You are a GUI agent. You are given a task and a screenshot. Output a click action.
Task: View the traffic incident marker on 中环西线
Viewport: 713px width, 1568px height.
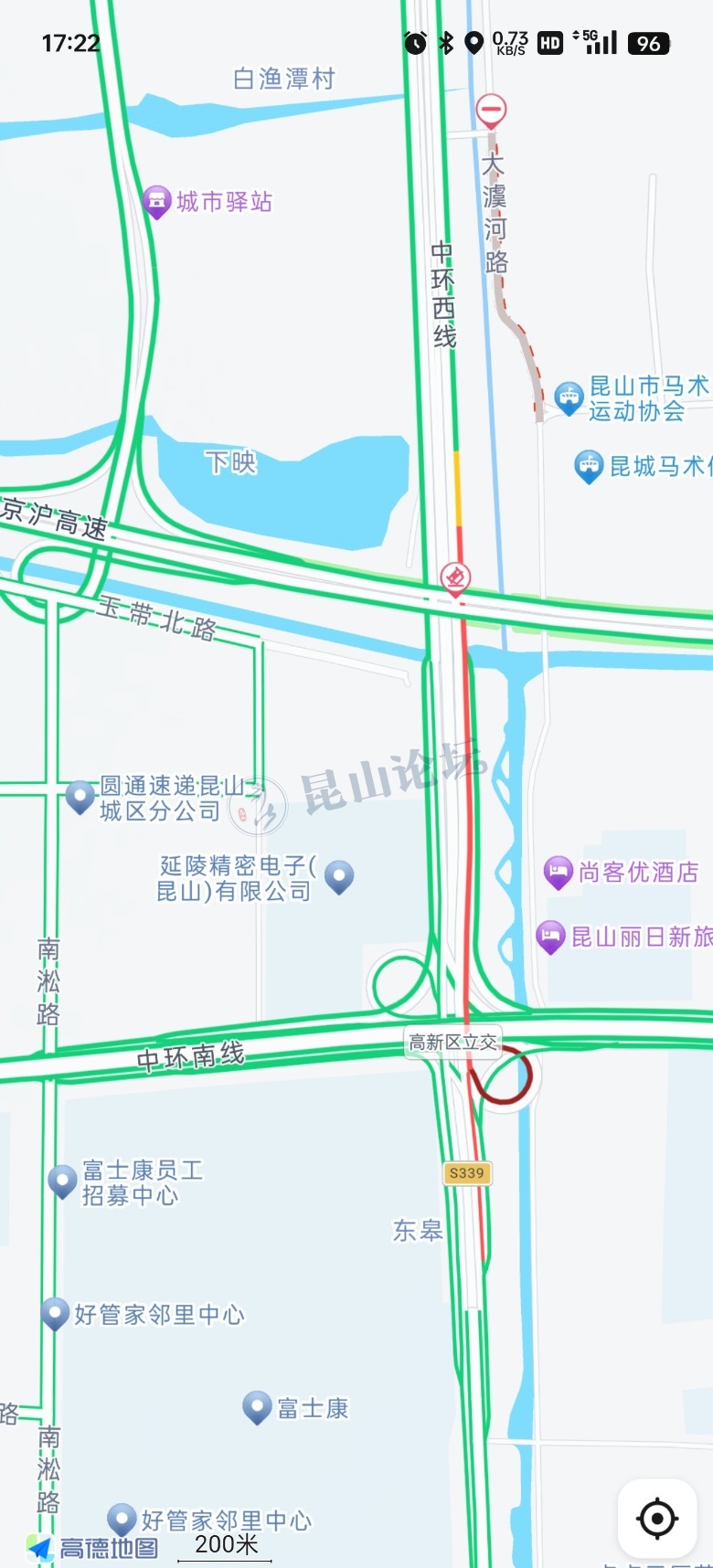[455, 577]
